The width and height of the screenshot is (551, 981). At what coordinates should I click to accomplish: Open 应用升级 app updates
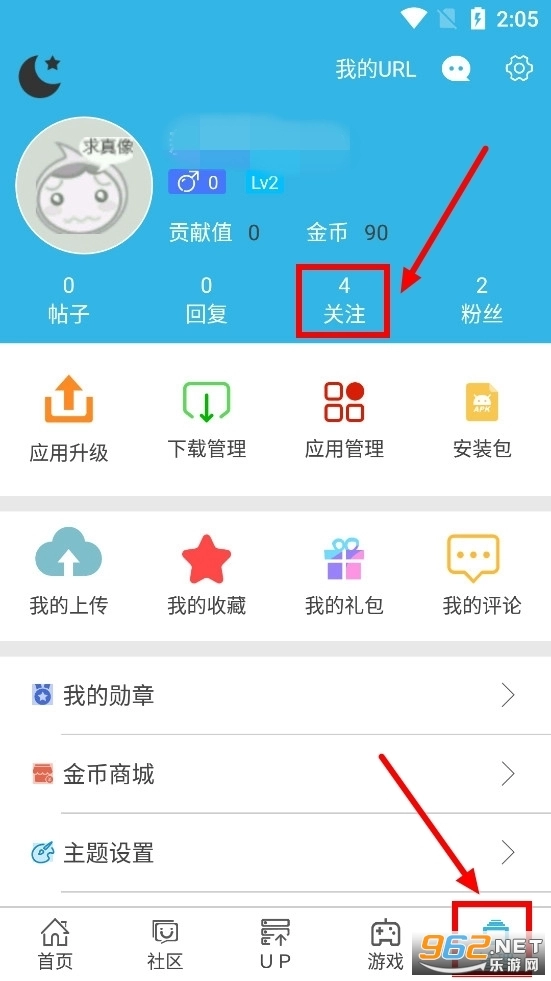(x=69, y=418)
